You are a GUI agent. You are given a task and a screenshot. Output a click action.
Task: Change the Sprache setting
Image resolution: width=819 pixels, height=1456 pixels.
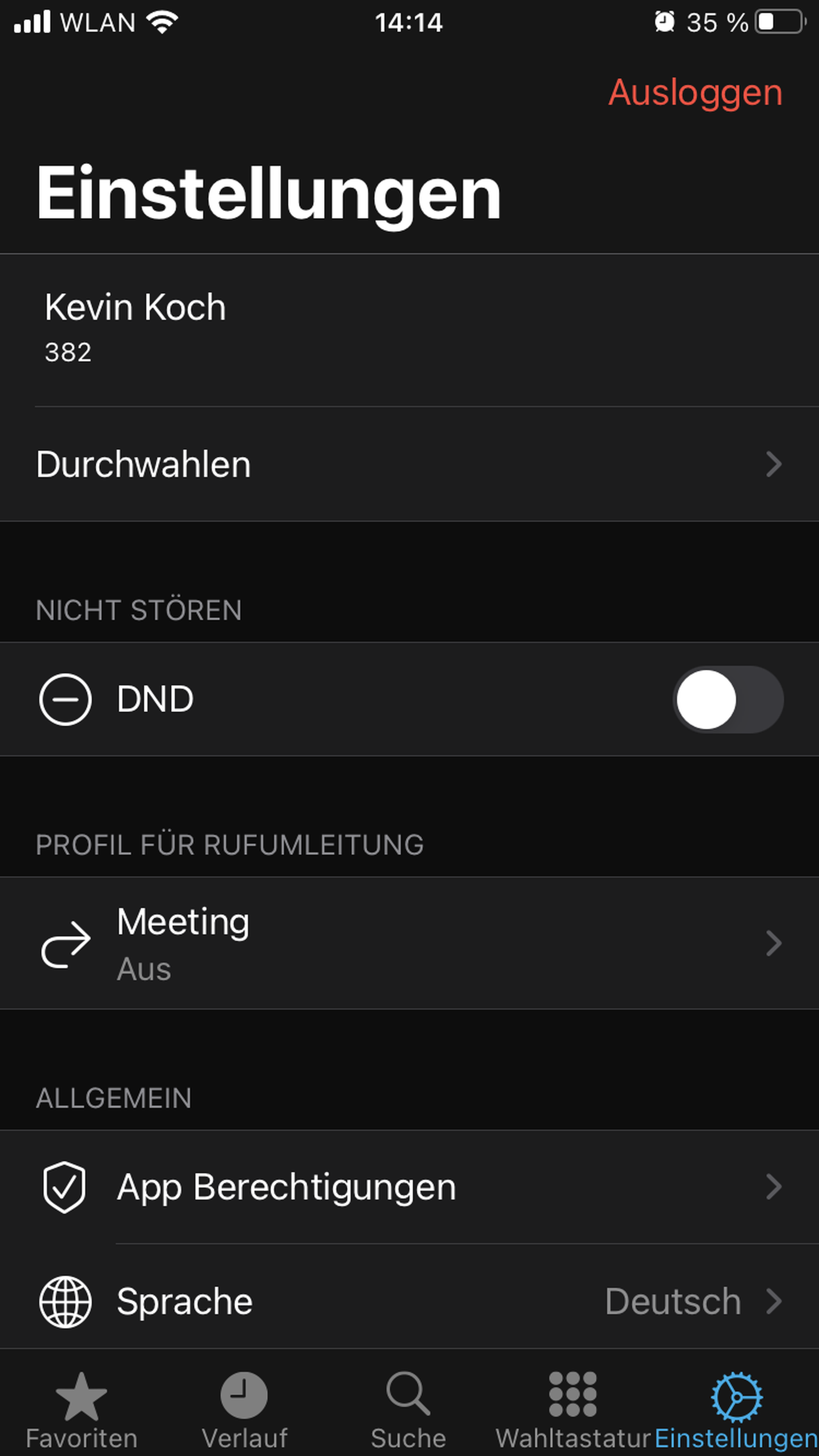pos(409,1302)
